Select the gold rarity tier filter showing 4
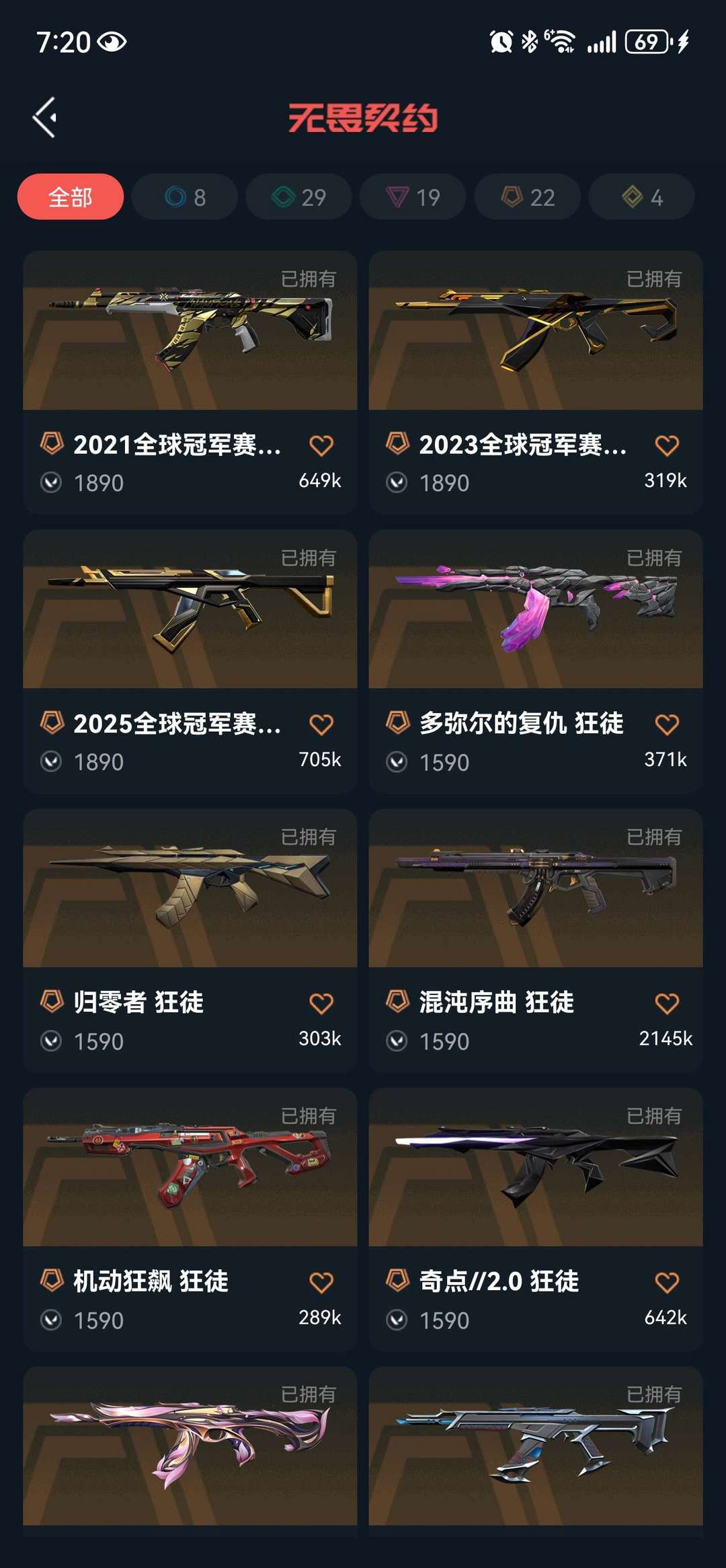The image size is (726, 1568). pos(641,197)
